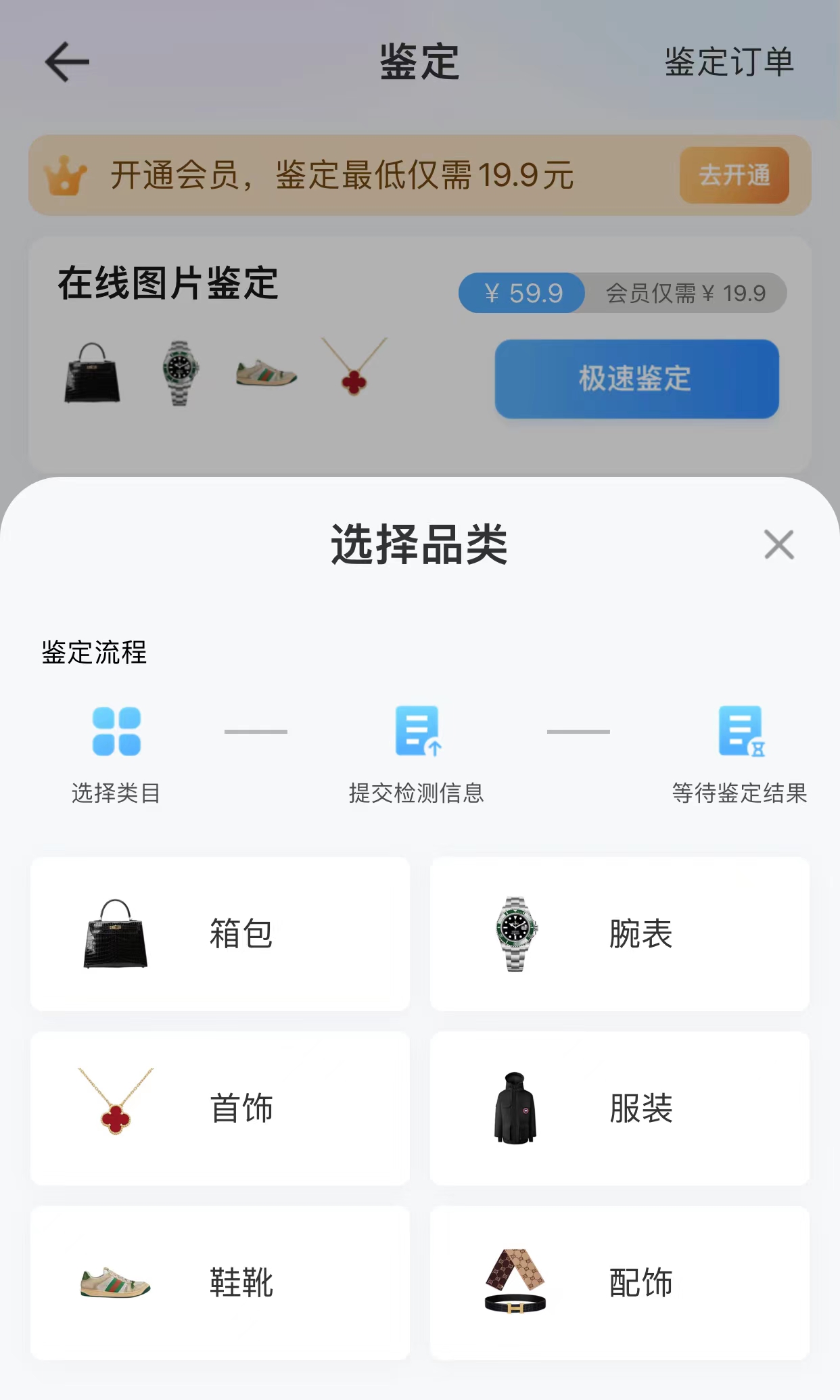Choose the 配饰 category
840x1400 pixels.
click(620, 1282)
